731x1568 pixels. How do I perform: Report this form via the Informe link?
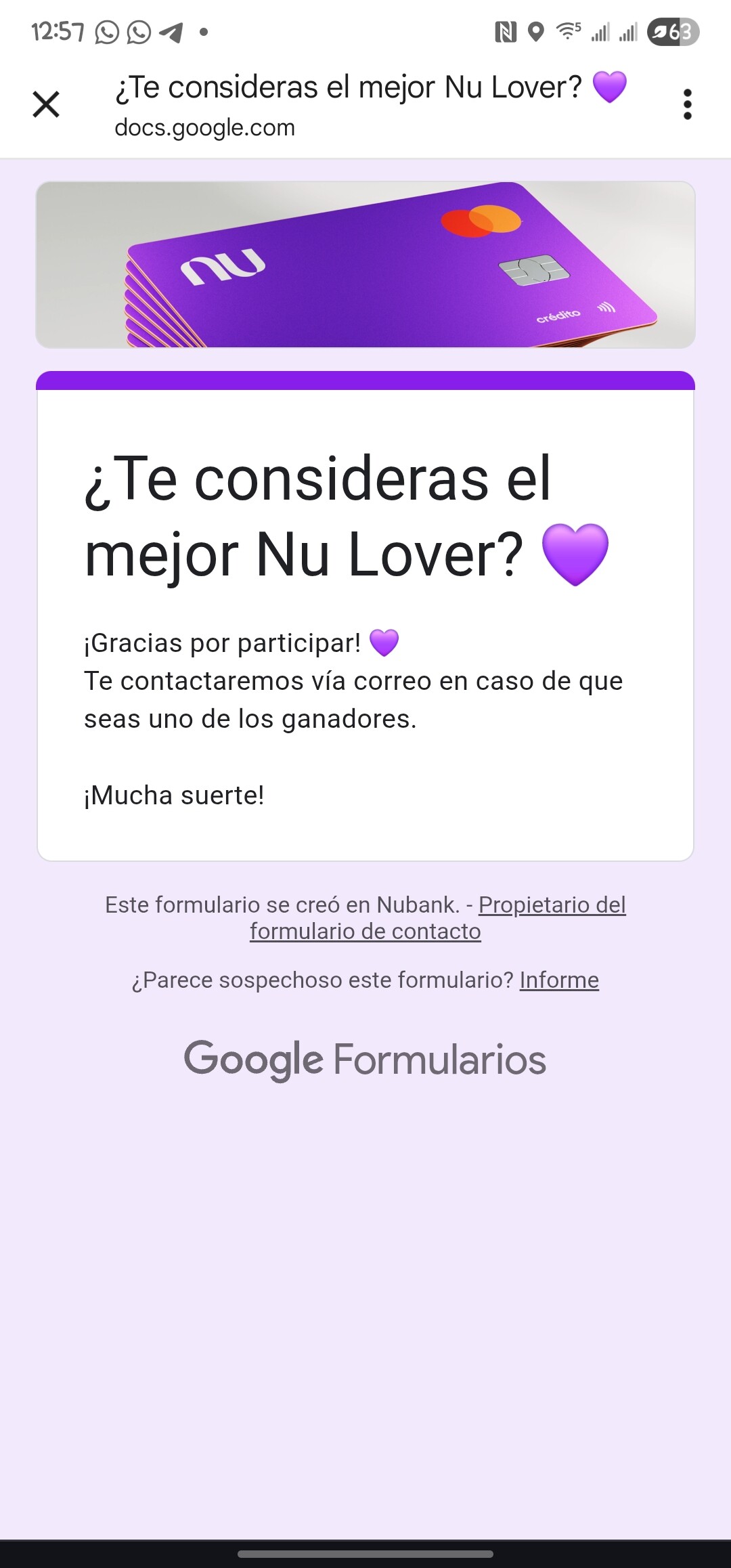click(x=559, y=980)
